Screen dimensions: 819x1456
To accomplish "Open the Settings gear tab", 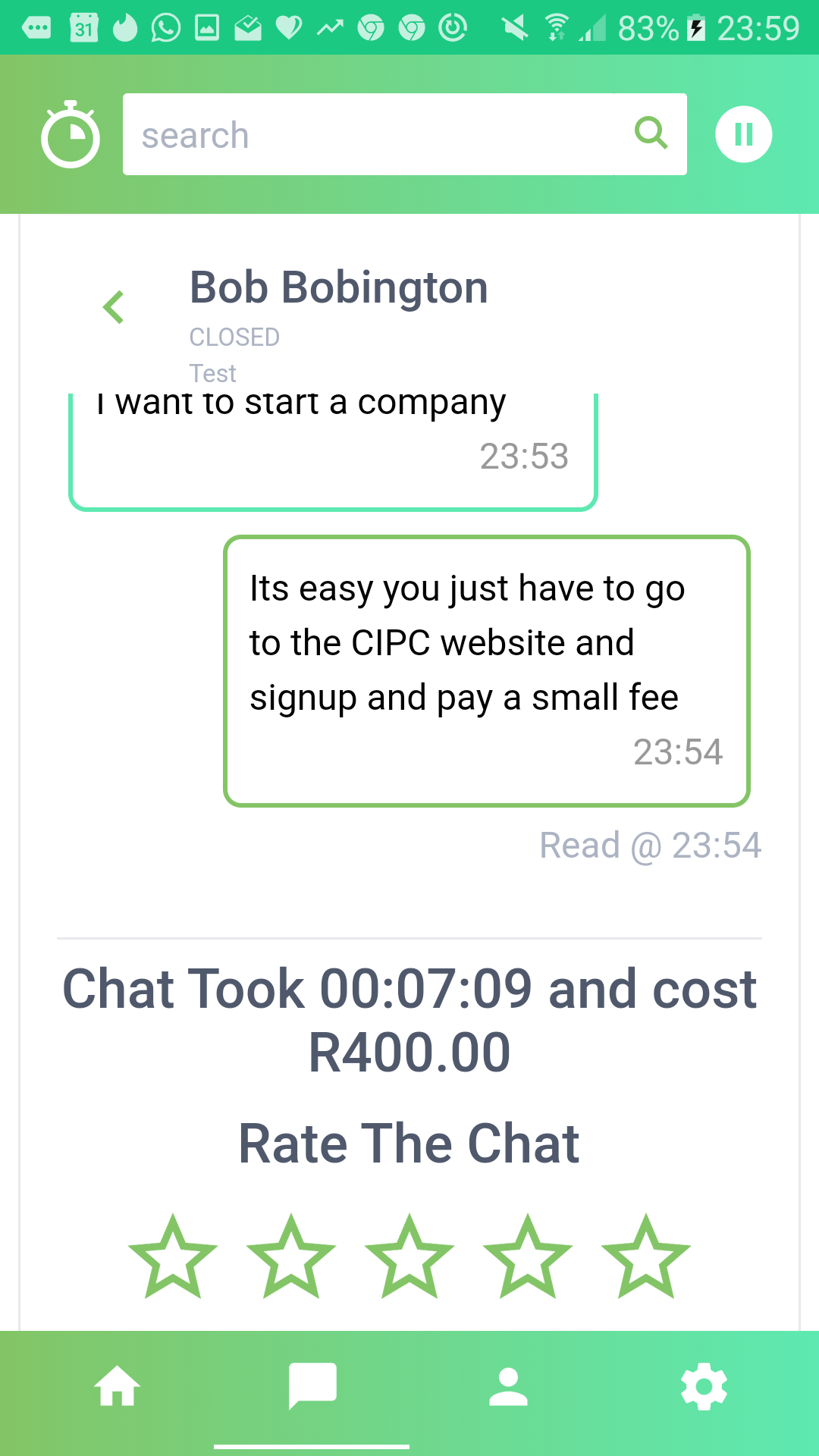I will point(704,1387).
